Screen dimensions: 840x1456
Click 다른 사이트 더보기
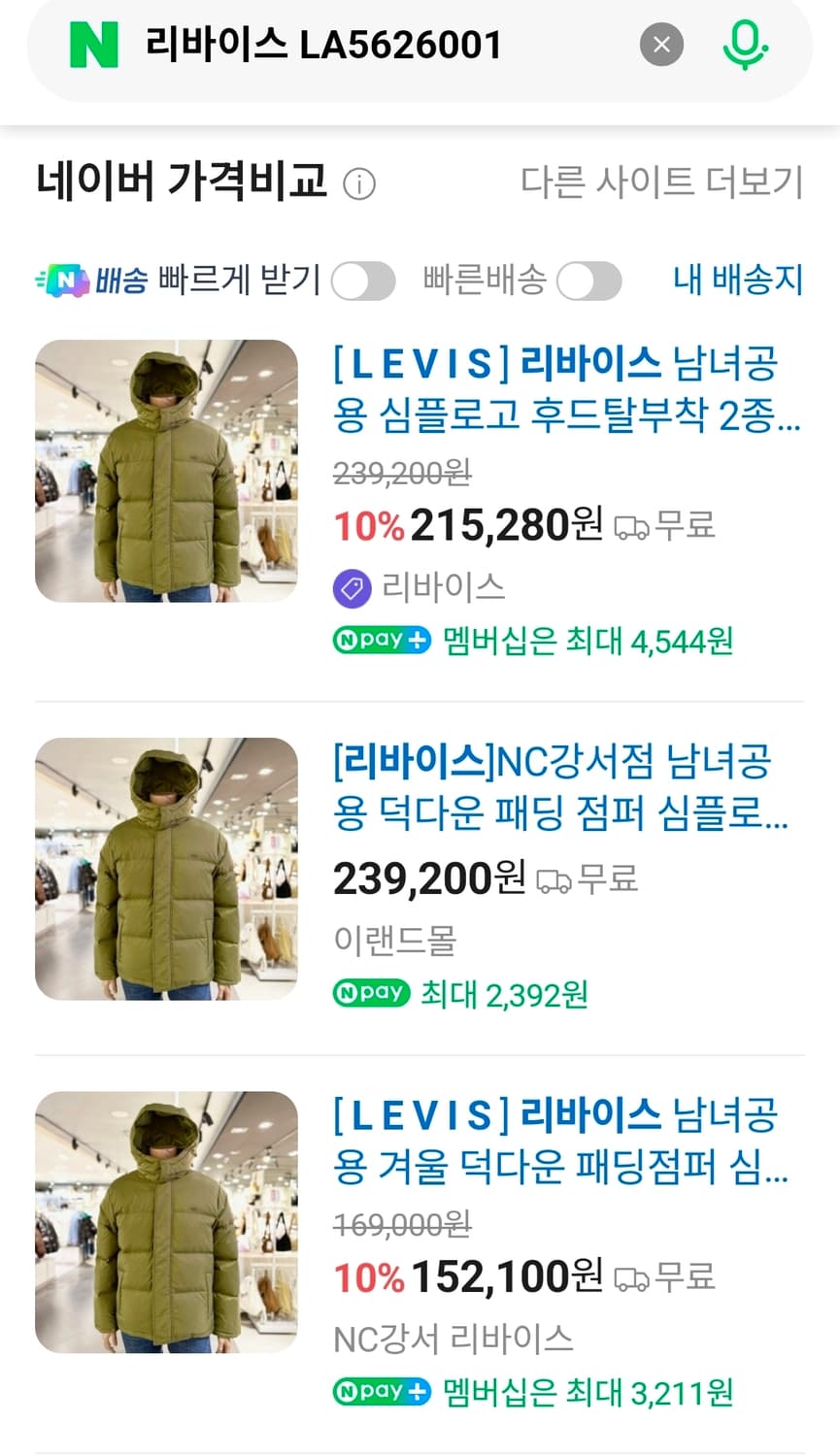point(663,184)
